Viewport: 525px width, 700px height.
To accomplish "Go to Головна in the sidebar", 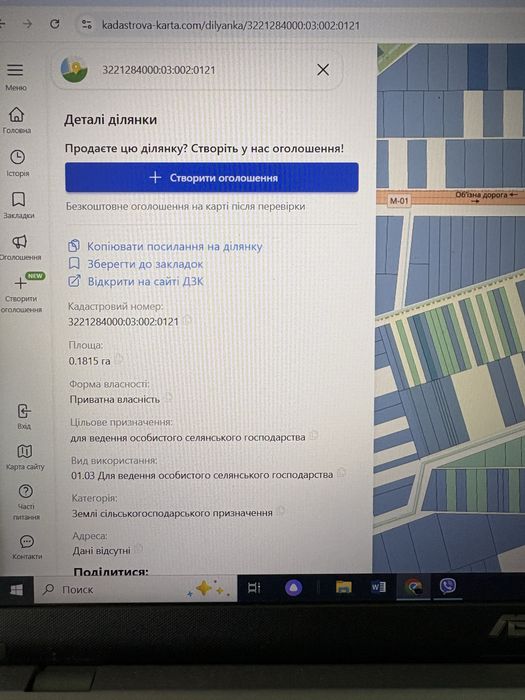I will pyautogui.click(x=17, y=121).
